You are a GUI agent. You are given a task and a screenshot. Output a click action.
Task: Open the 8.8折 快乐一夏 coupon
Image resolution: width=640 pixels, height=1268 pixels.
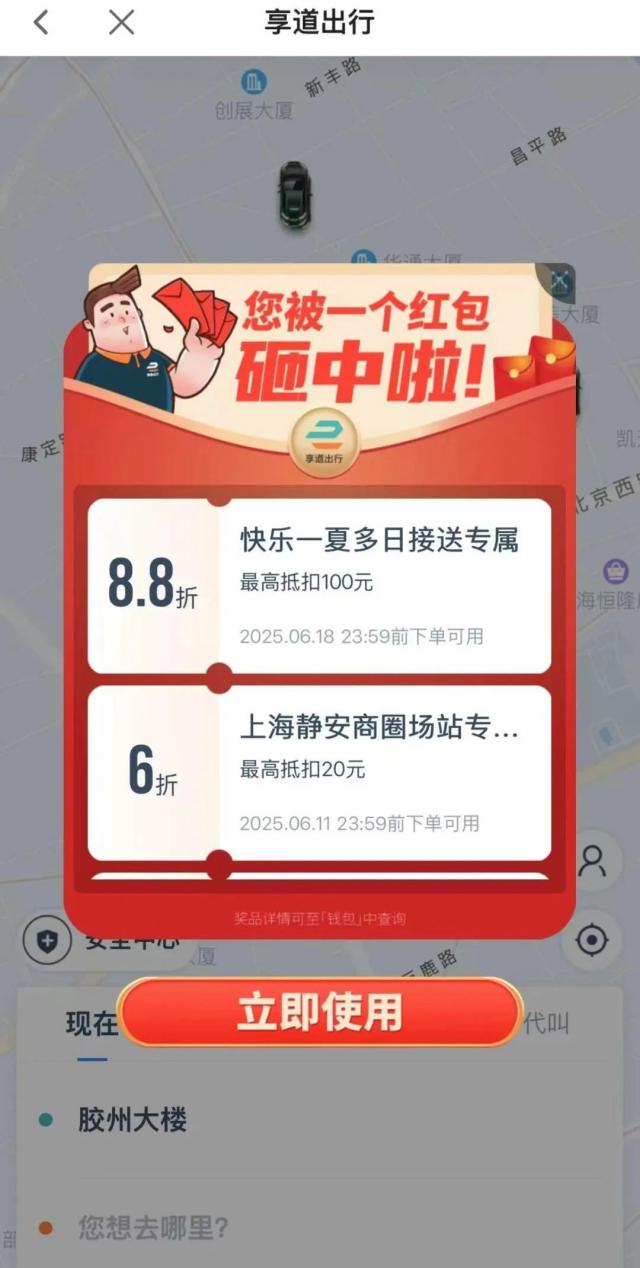coord(319,585)
